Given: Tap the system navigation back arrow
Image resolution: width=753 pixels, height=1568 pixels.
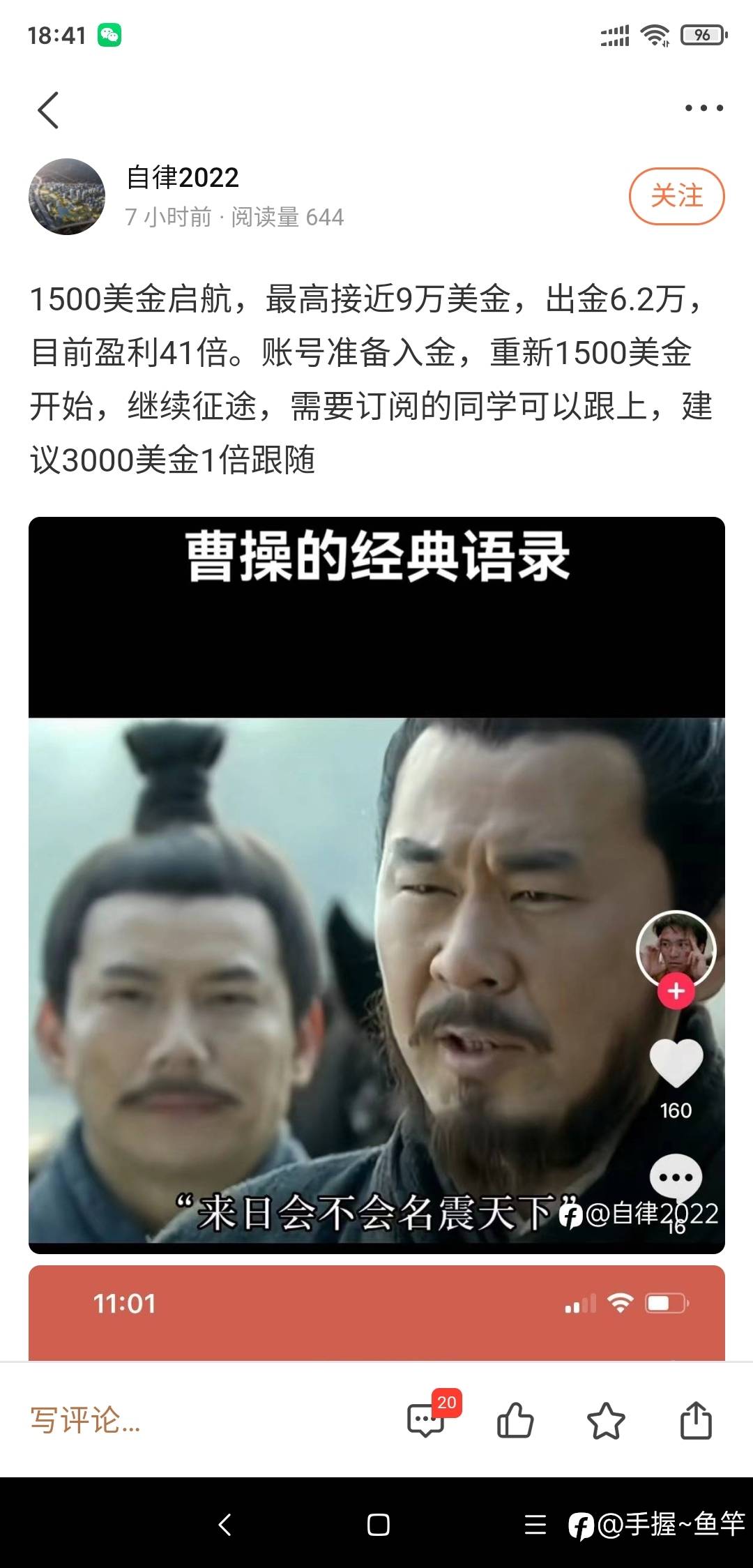Looking at the screenshot, I should point(225,1525).
